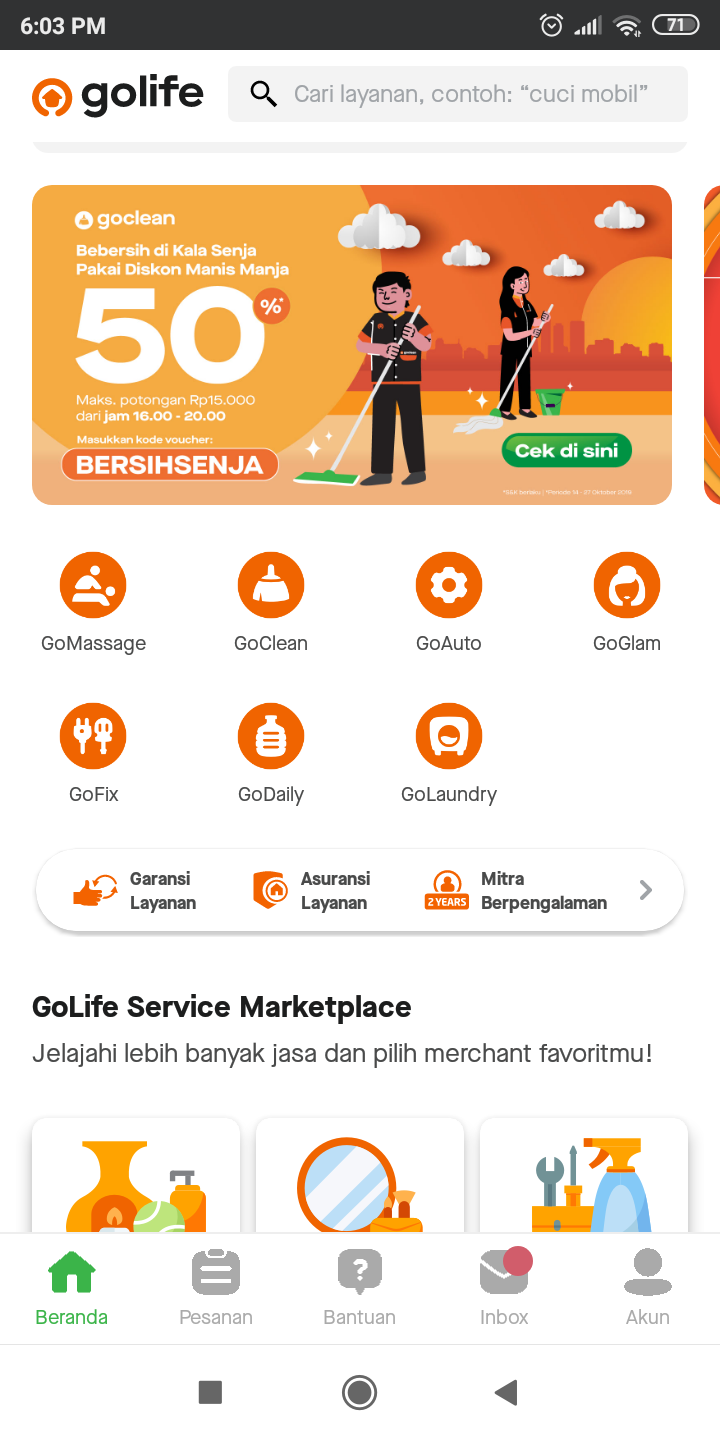This screenshot has height=1440, width=720.
Task: Open the GoClean 50% discount banner
Action: 352,345
